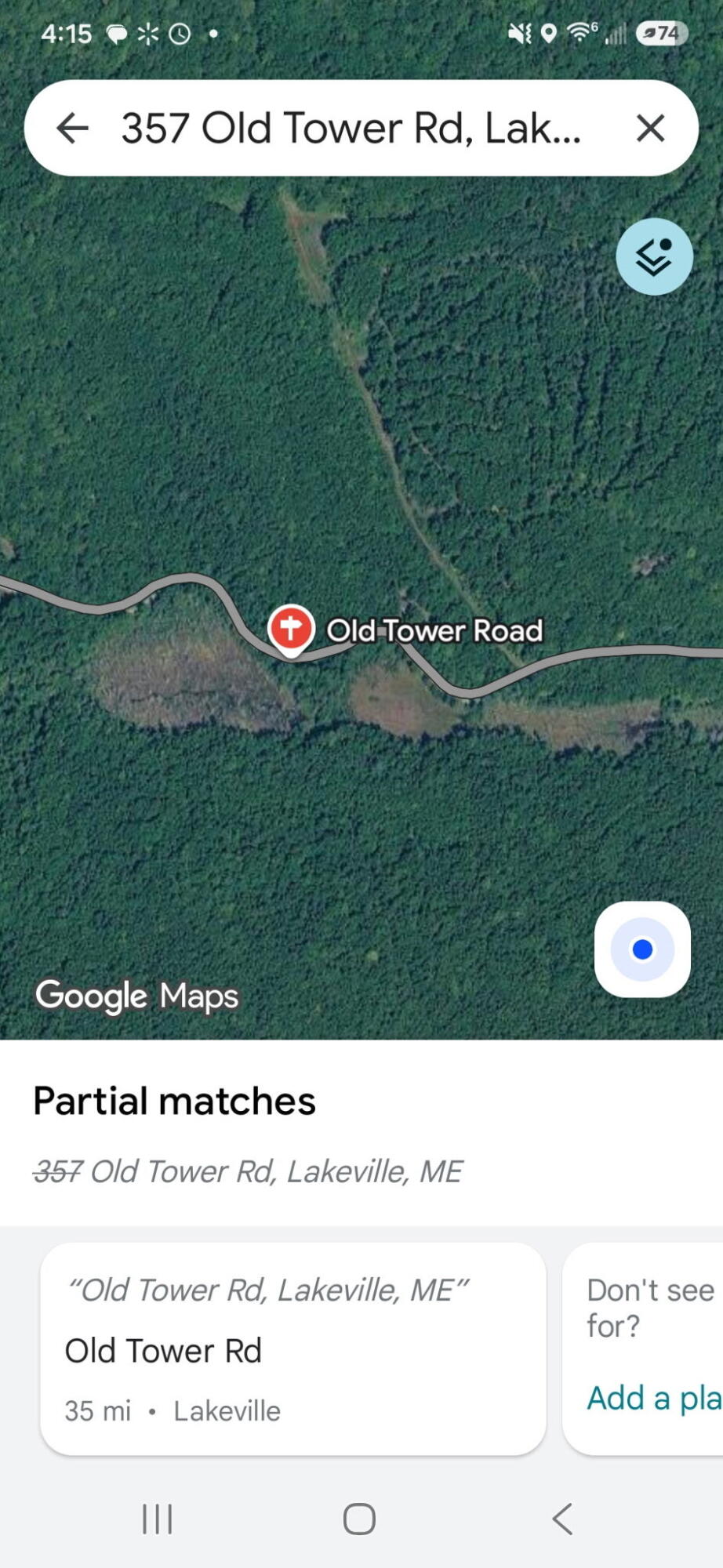Viewport: 723px width, 1568px height.
Task: Clear the search query with X
Action: point(650,128)
